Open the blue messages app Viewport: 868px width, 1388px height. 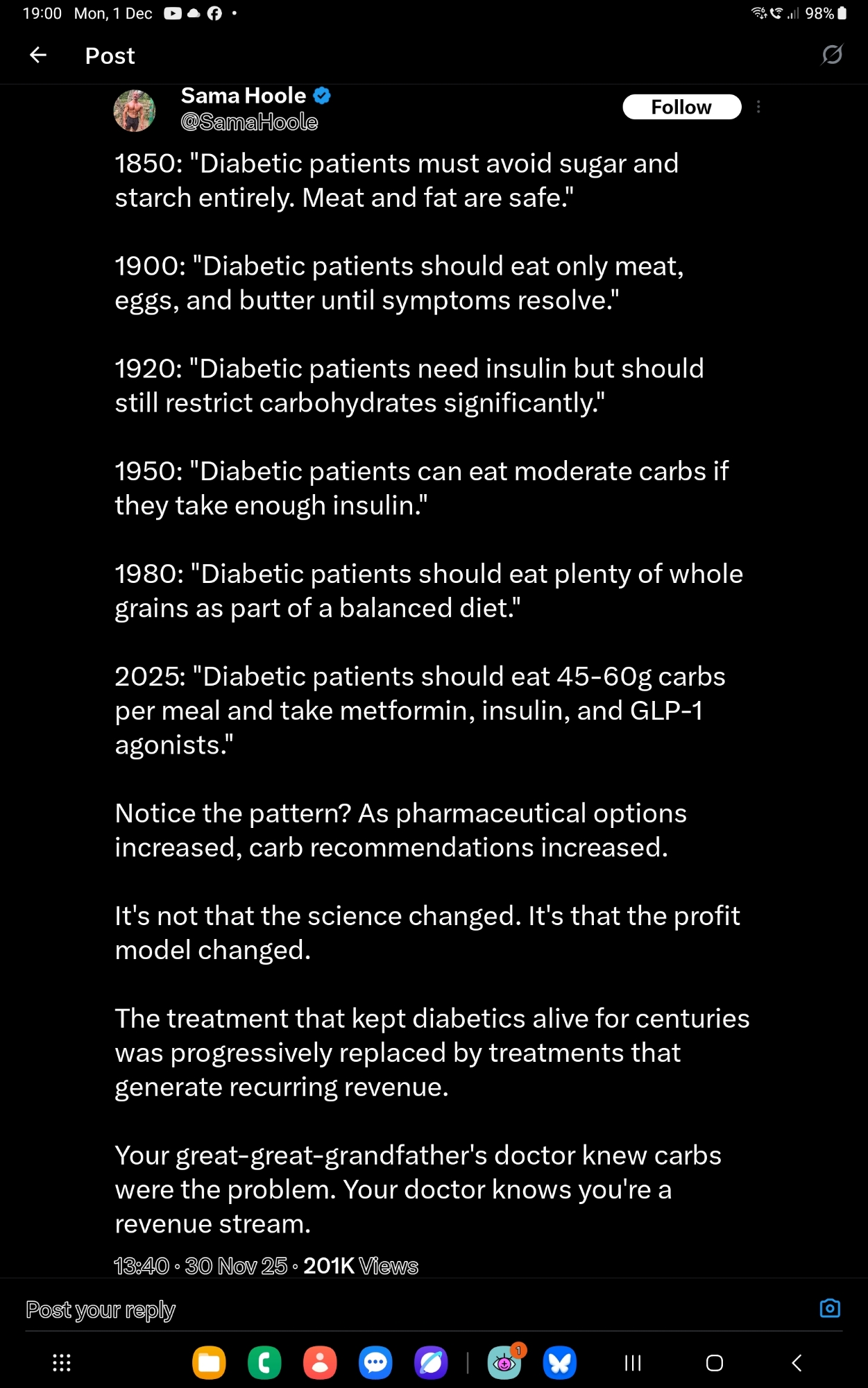[375, 1363]
